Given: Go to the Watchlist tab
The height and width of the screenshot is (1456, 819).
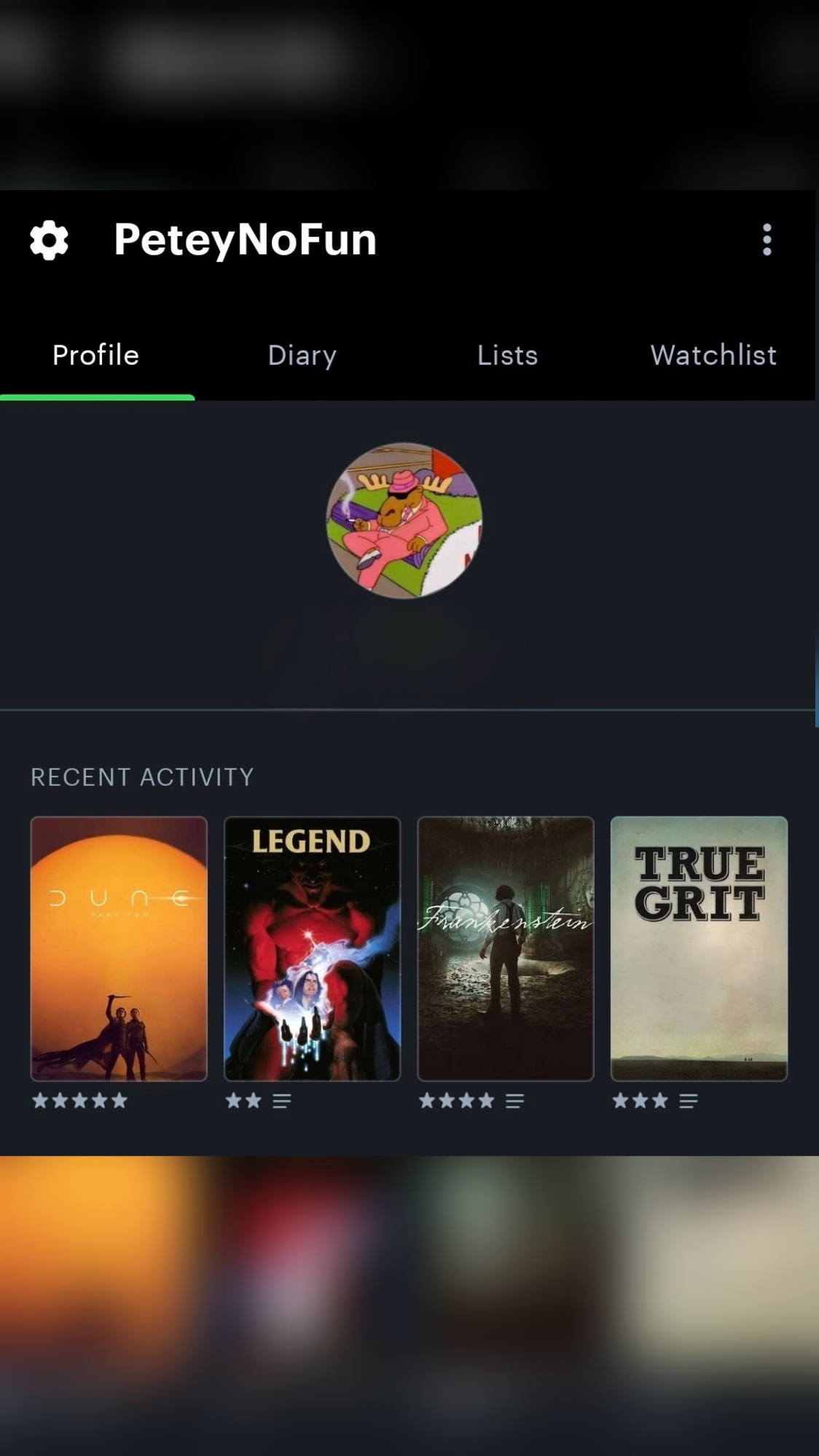Looking at the screenshot, I should pos(713,355).
